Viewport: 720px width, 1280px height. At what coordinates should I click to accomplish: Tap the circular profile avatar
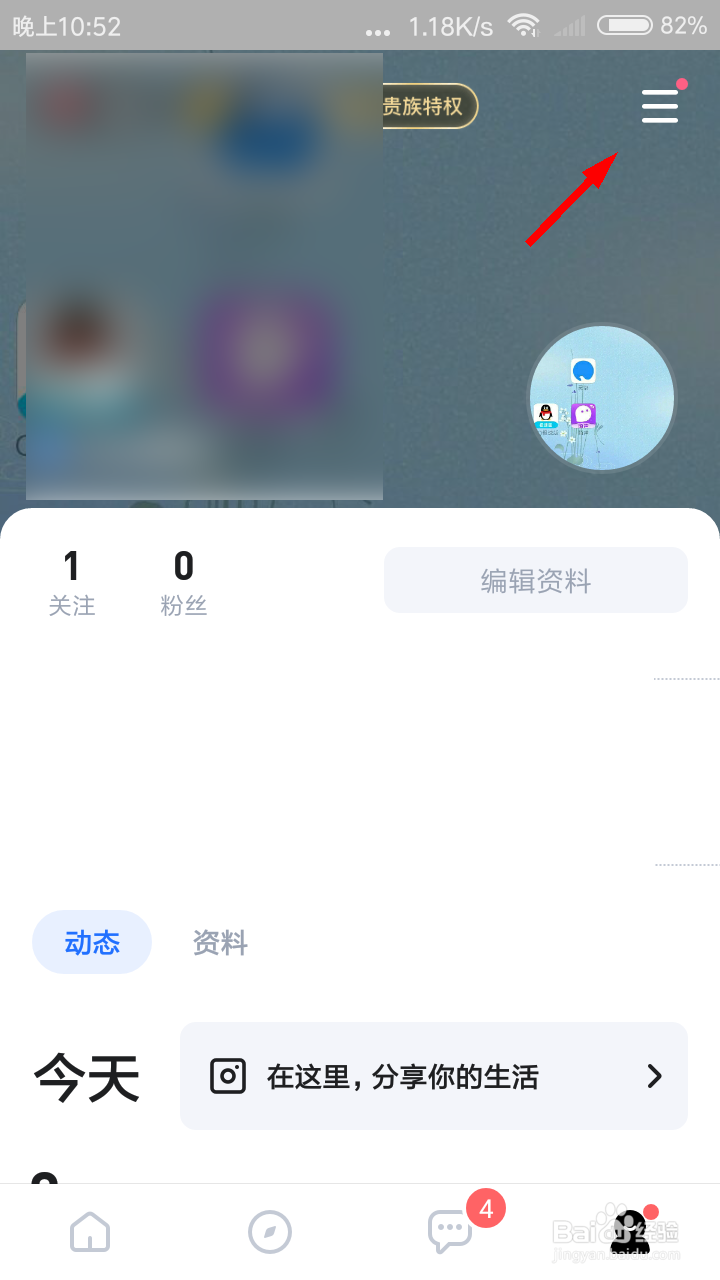601,397
